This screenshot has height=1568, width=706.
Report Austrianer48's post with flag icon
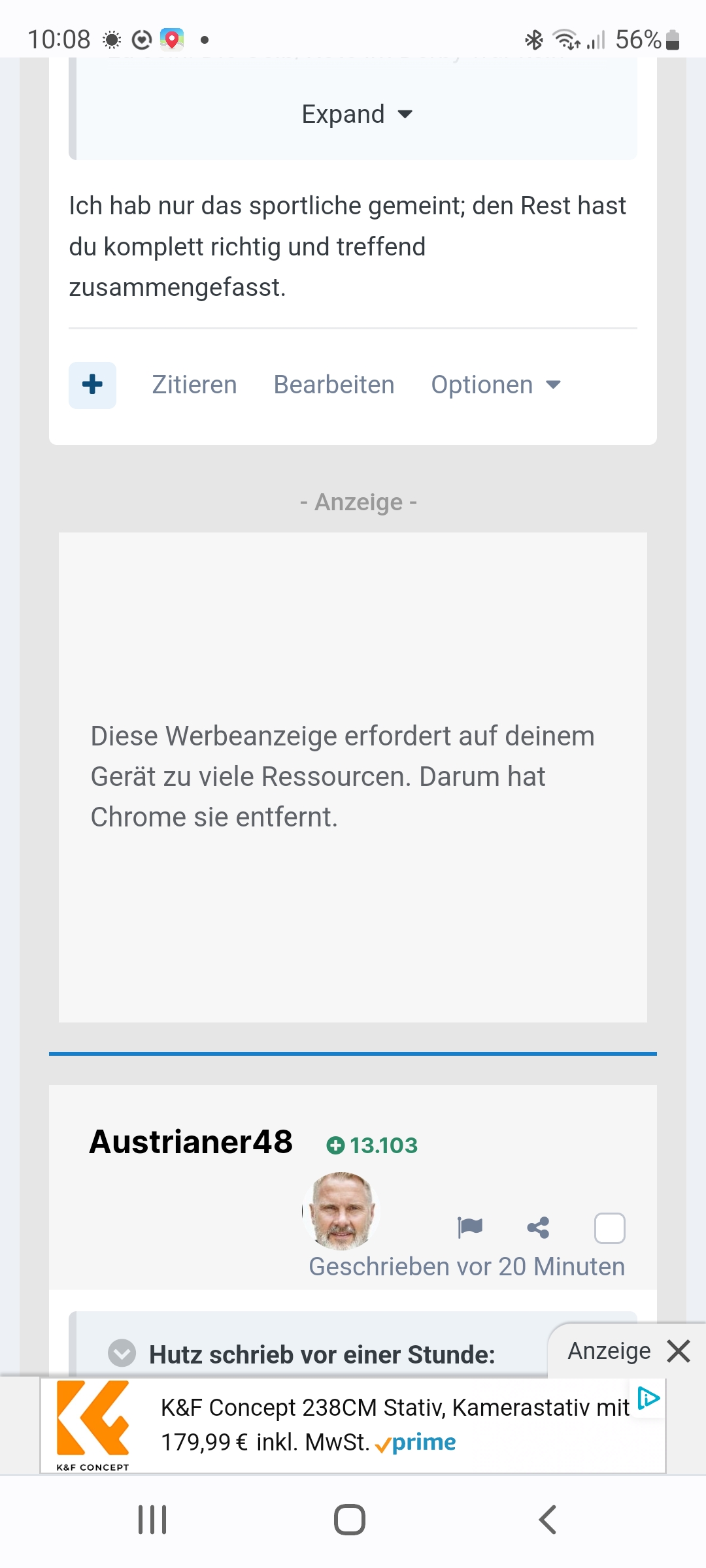click(x=470, y=1228)
